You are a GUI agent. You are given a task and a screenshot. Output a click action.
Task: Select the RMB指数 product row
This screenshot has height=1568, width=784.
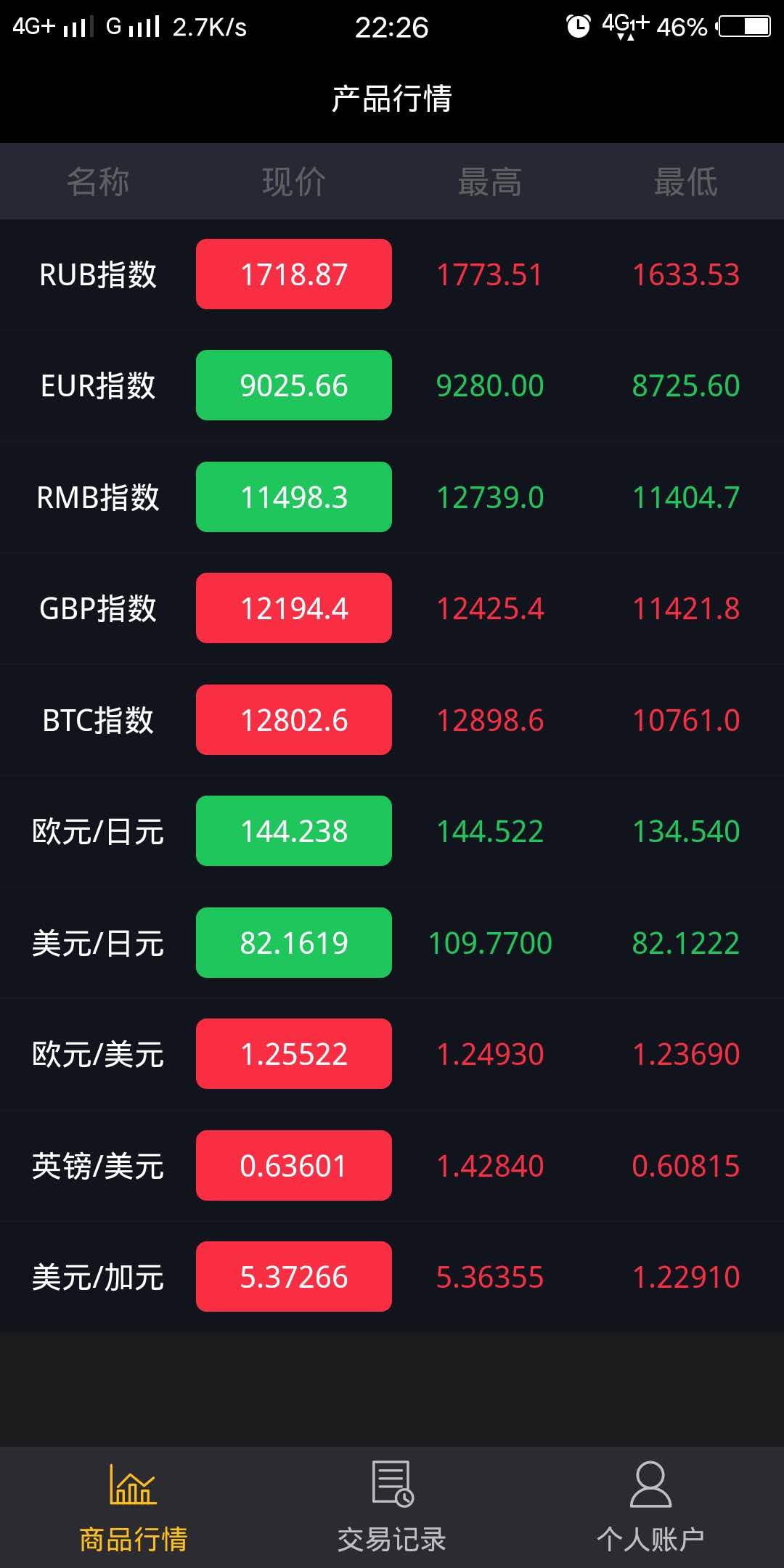click(x=392, y=497)
